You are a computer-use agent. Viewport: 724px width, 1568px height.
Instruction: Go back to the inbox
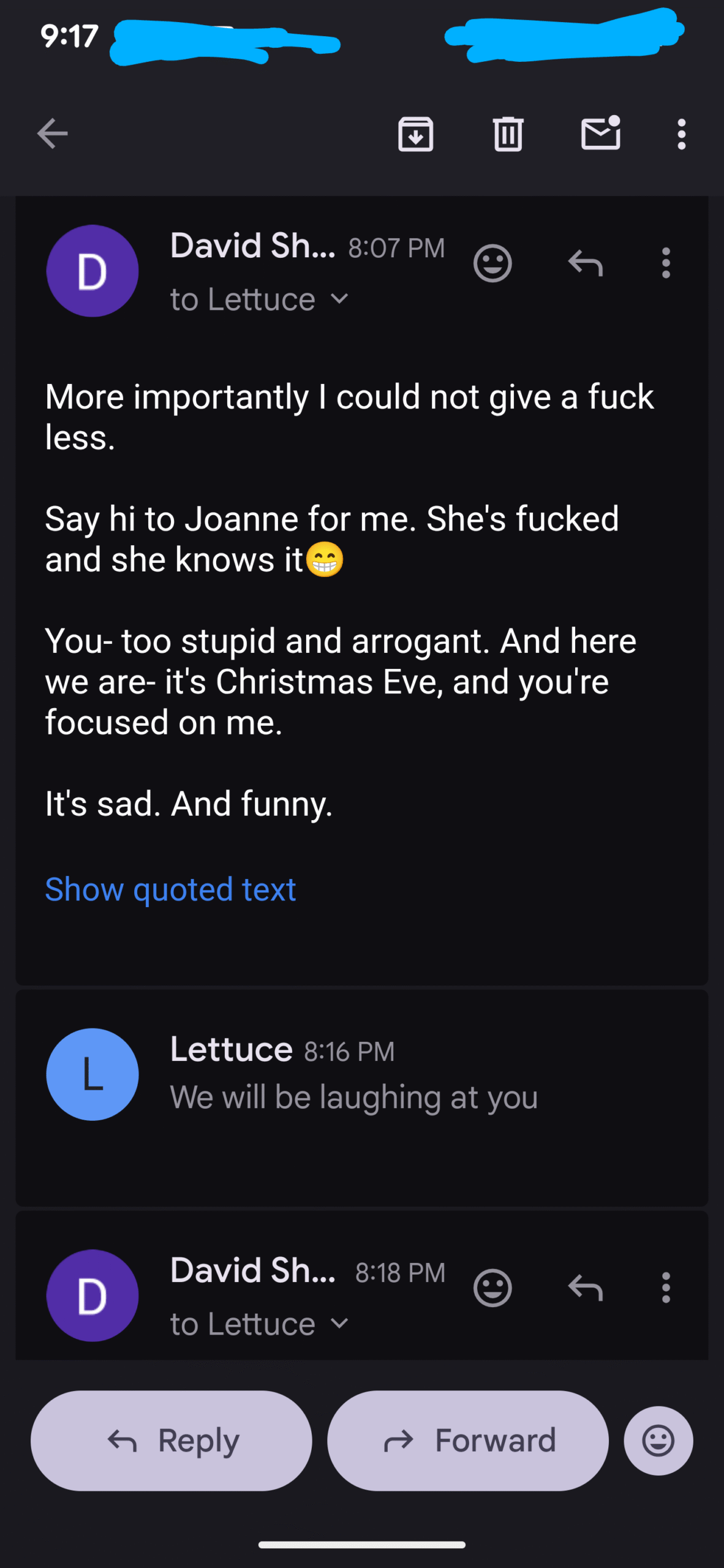pyautogui.click(x=52, y=134)
